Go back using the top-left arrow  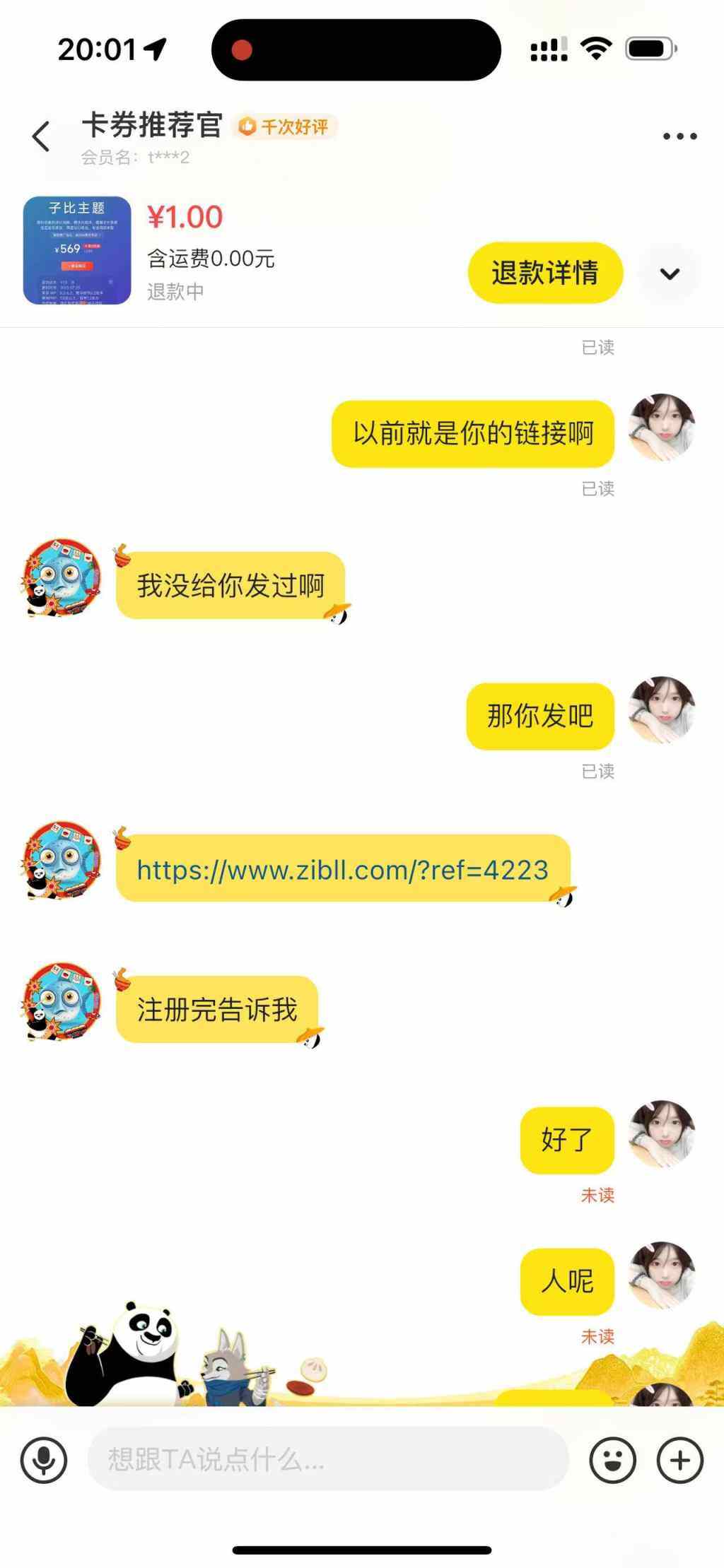tap(42, 136)
